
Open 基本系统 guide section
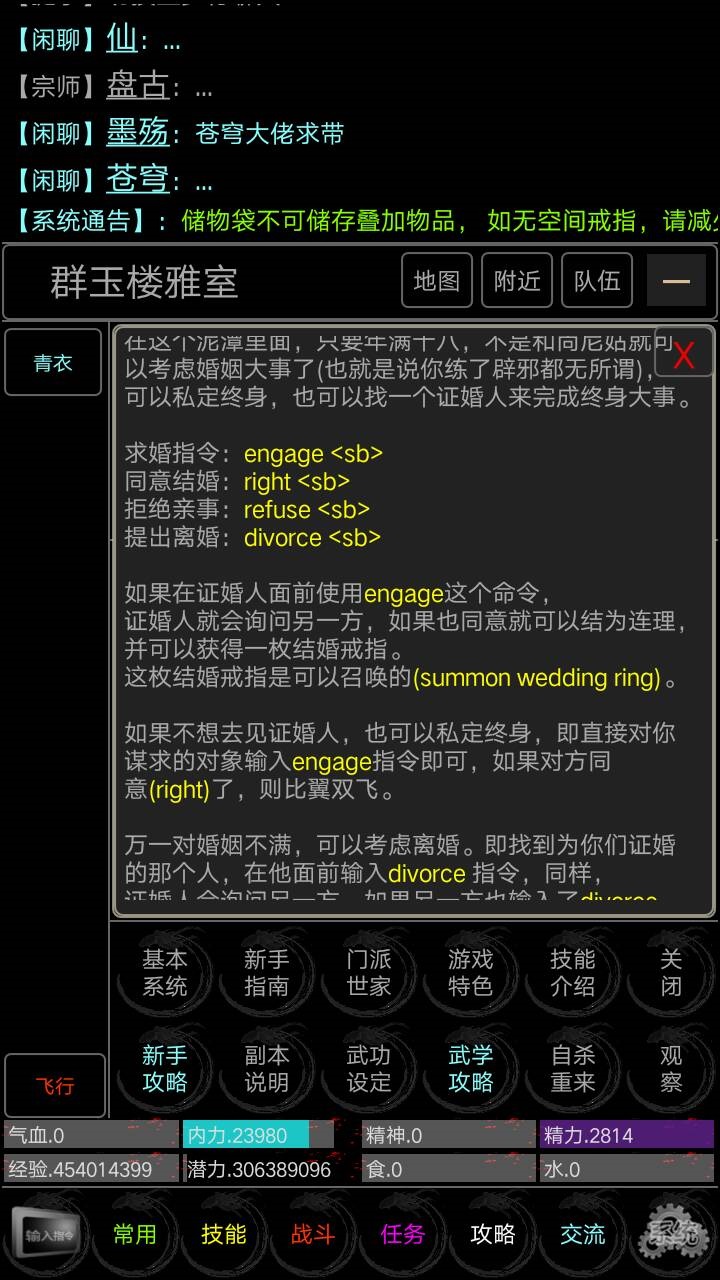click(165, 972)
